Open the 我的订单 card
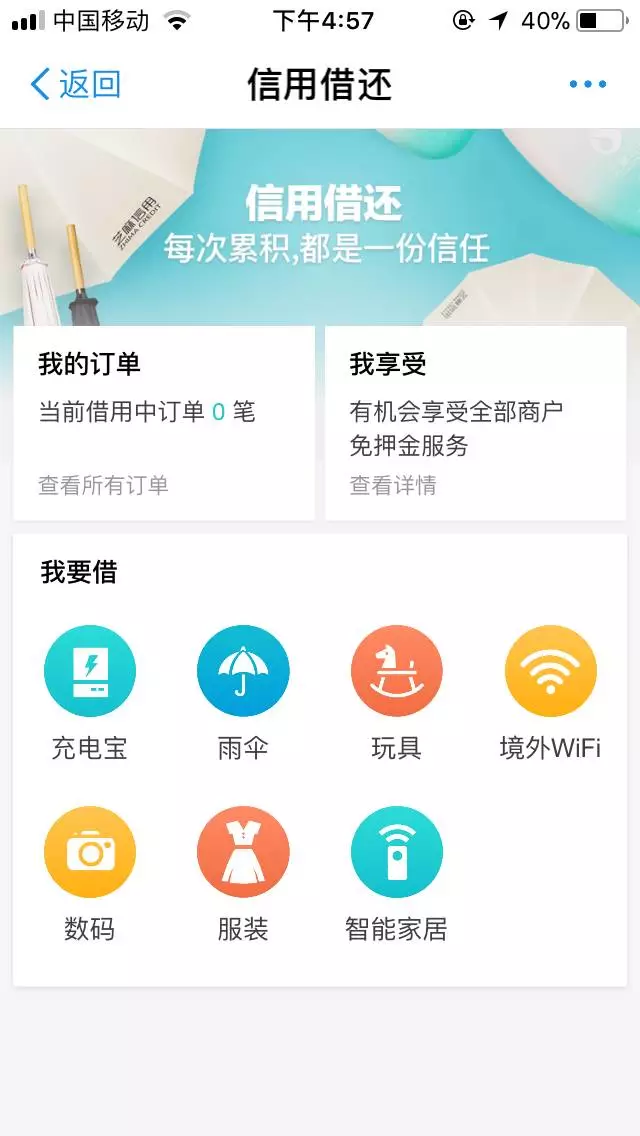The image size is (640, 1136). [163, 423]
